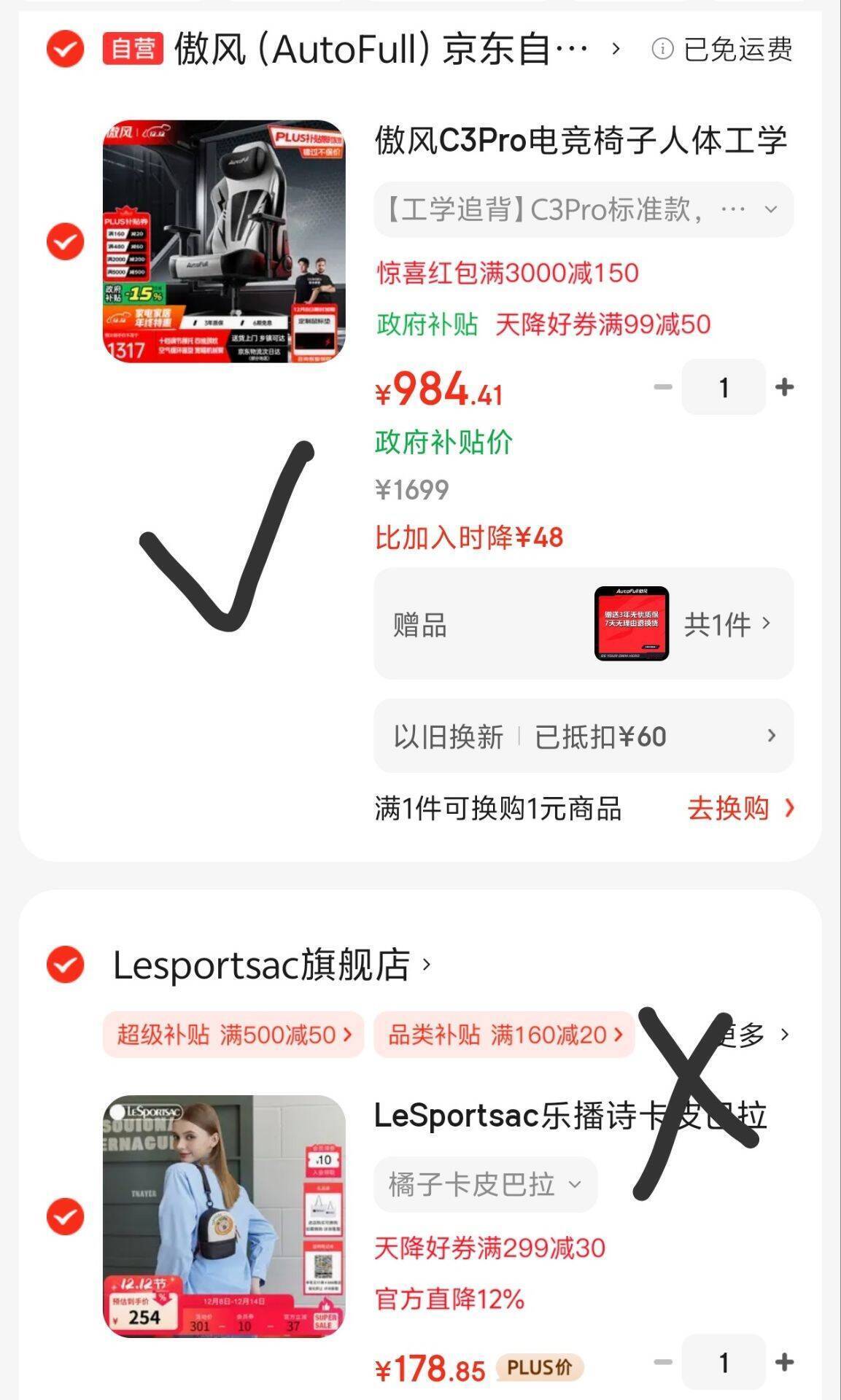Image resolution: width=841 pixels, height=1400 pixels.
Task: Open 已免运费 shipping info
Action: 722,50
